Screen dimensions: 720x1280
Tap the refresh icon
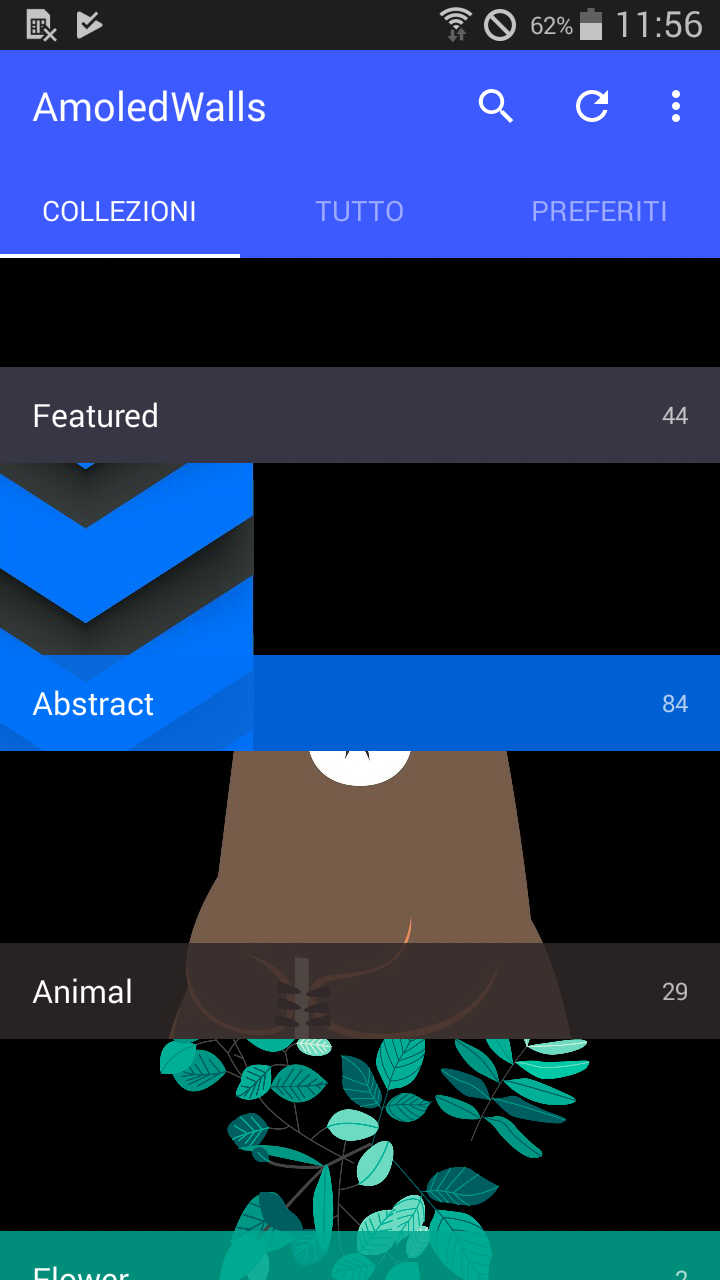[592, 106]
